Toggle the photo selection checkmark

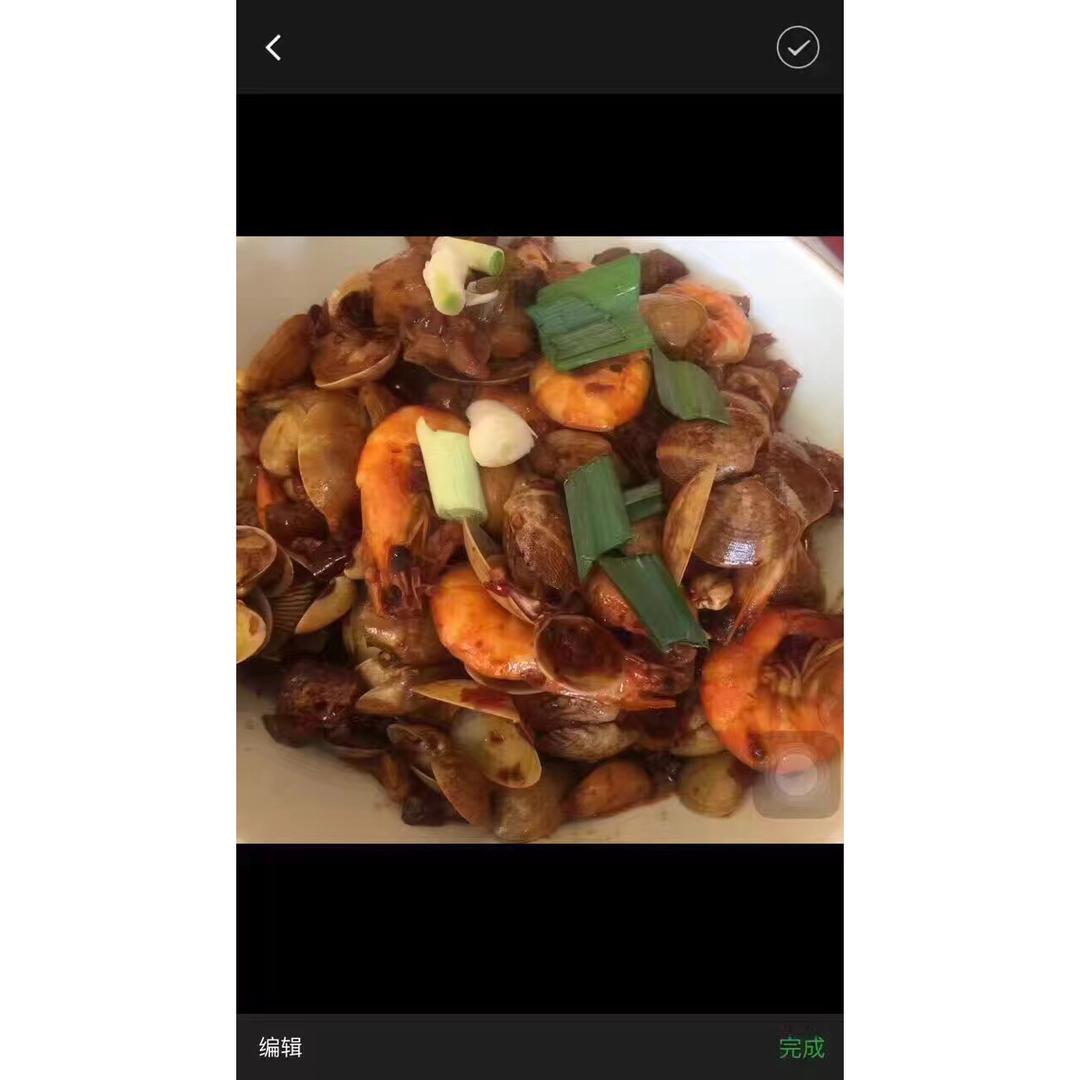[x=798, y=48]
